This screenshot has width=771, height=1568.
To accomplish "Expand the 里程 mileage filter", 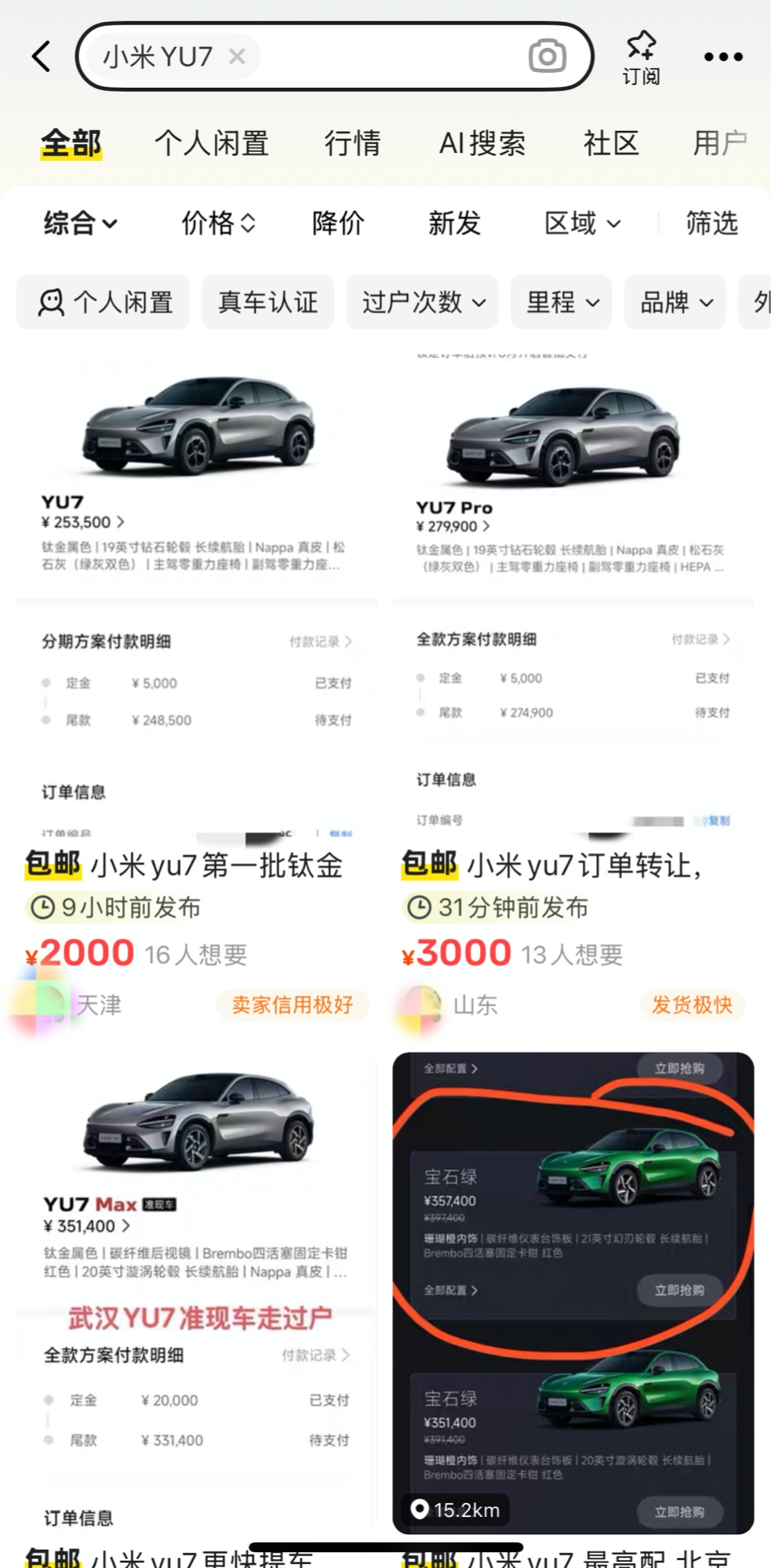I will pos(562,302).
